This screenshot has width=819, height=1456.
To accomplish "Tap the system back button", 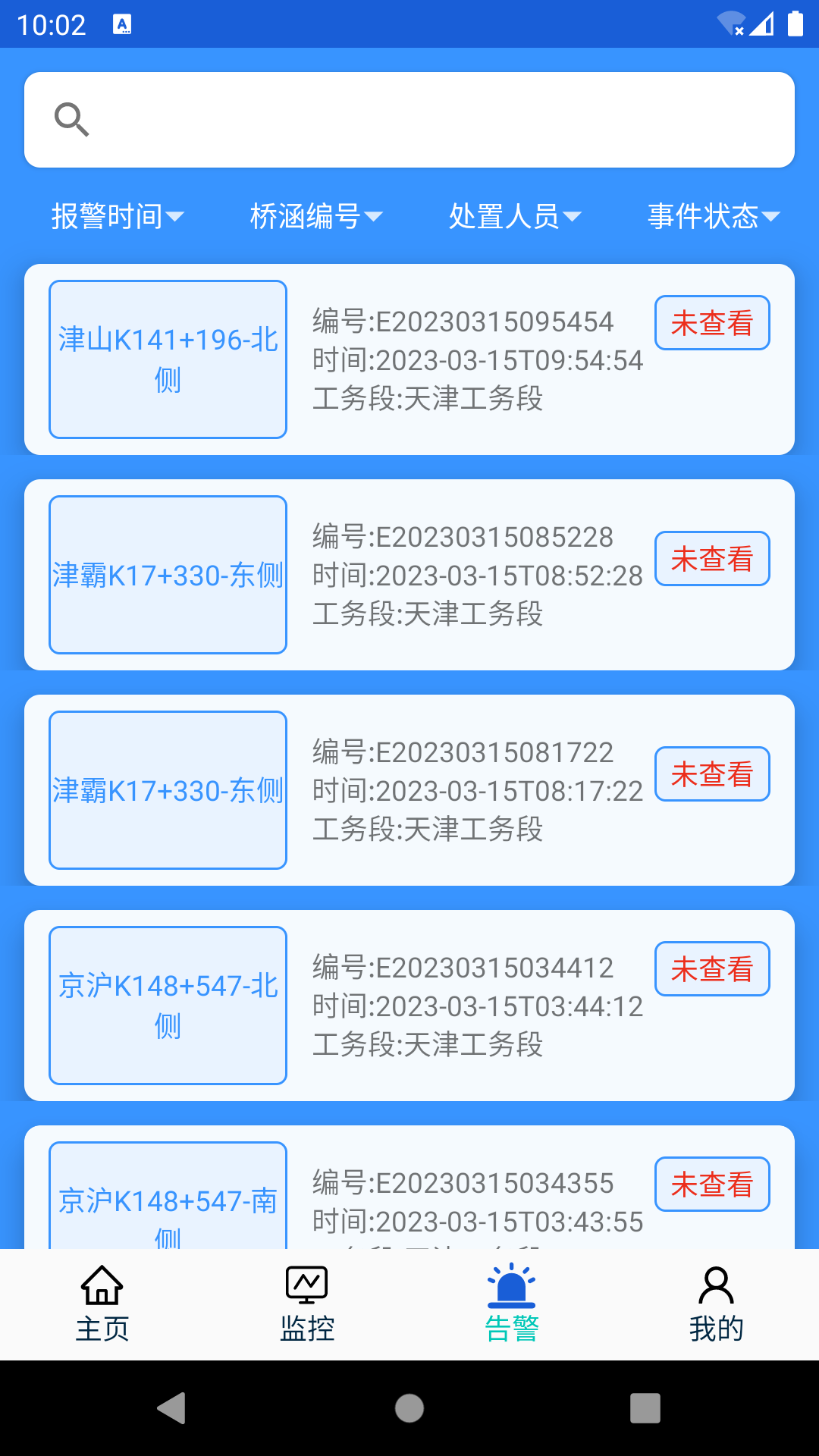I will (172, 1408).
